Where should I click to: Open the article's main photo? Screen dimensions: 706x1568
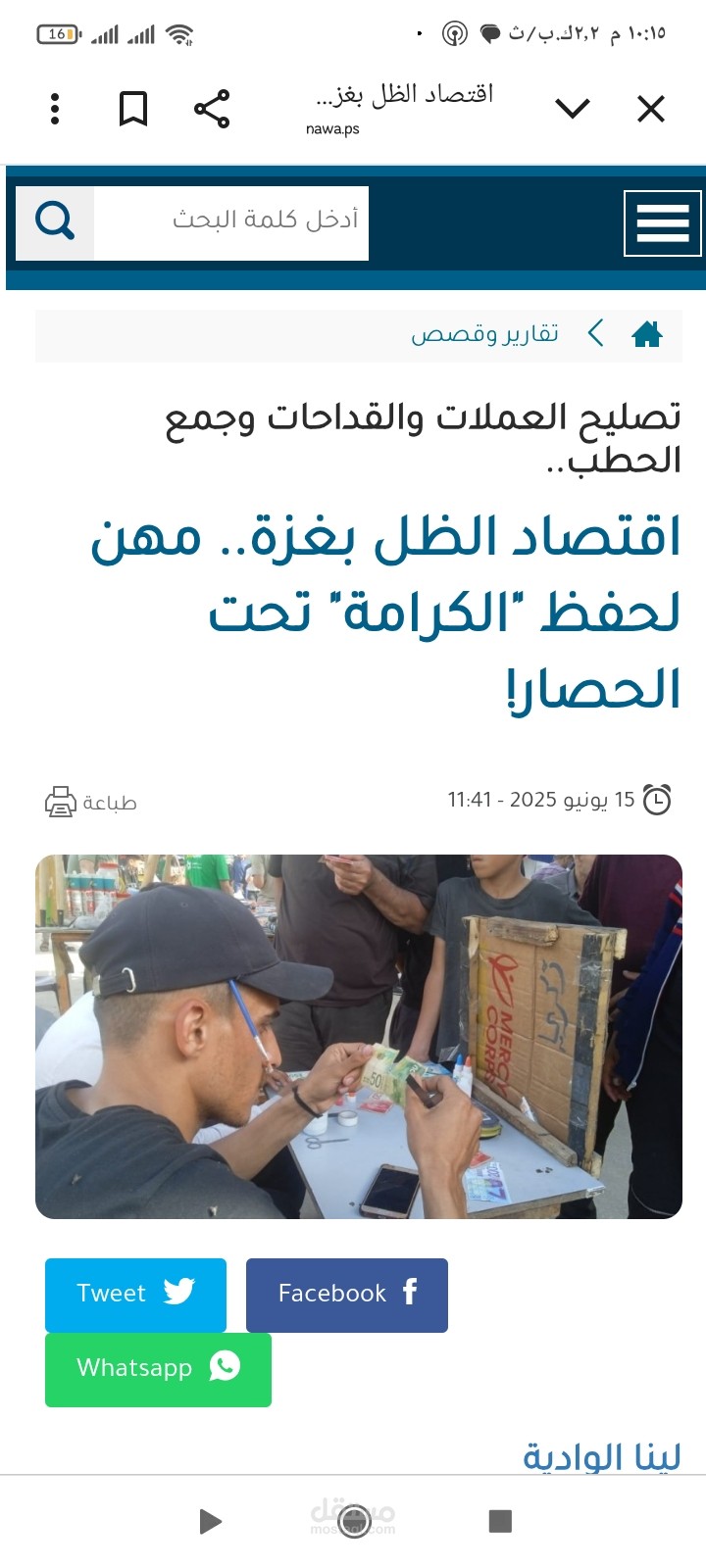point(359,1037)
